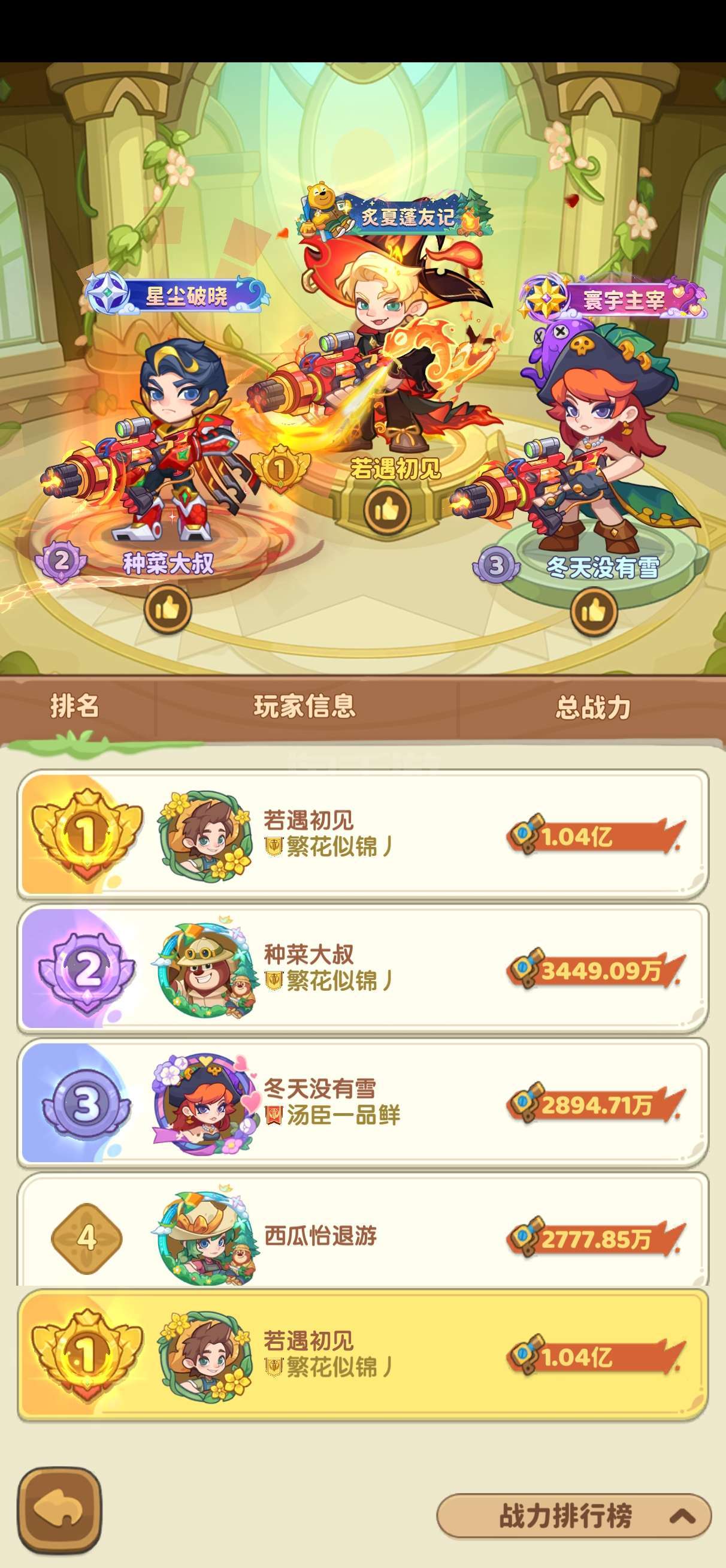The width and height of the screenshot is (726, 1568).
Task: View rank 4 player 西瓜怡退游
Action: pos(364,1229)
